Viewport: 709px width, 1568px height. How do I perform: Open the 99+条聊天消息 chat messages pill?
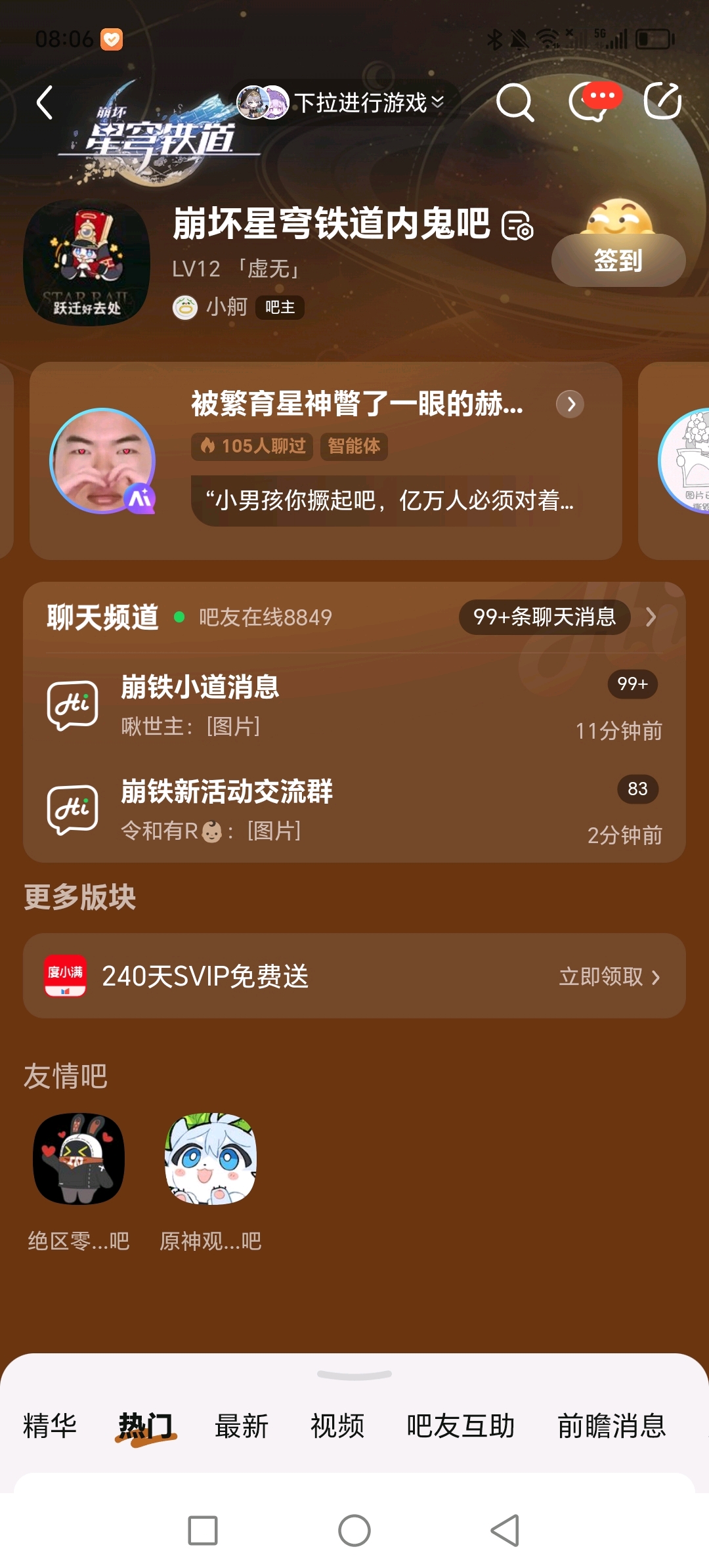tap(544, 617)
